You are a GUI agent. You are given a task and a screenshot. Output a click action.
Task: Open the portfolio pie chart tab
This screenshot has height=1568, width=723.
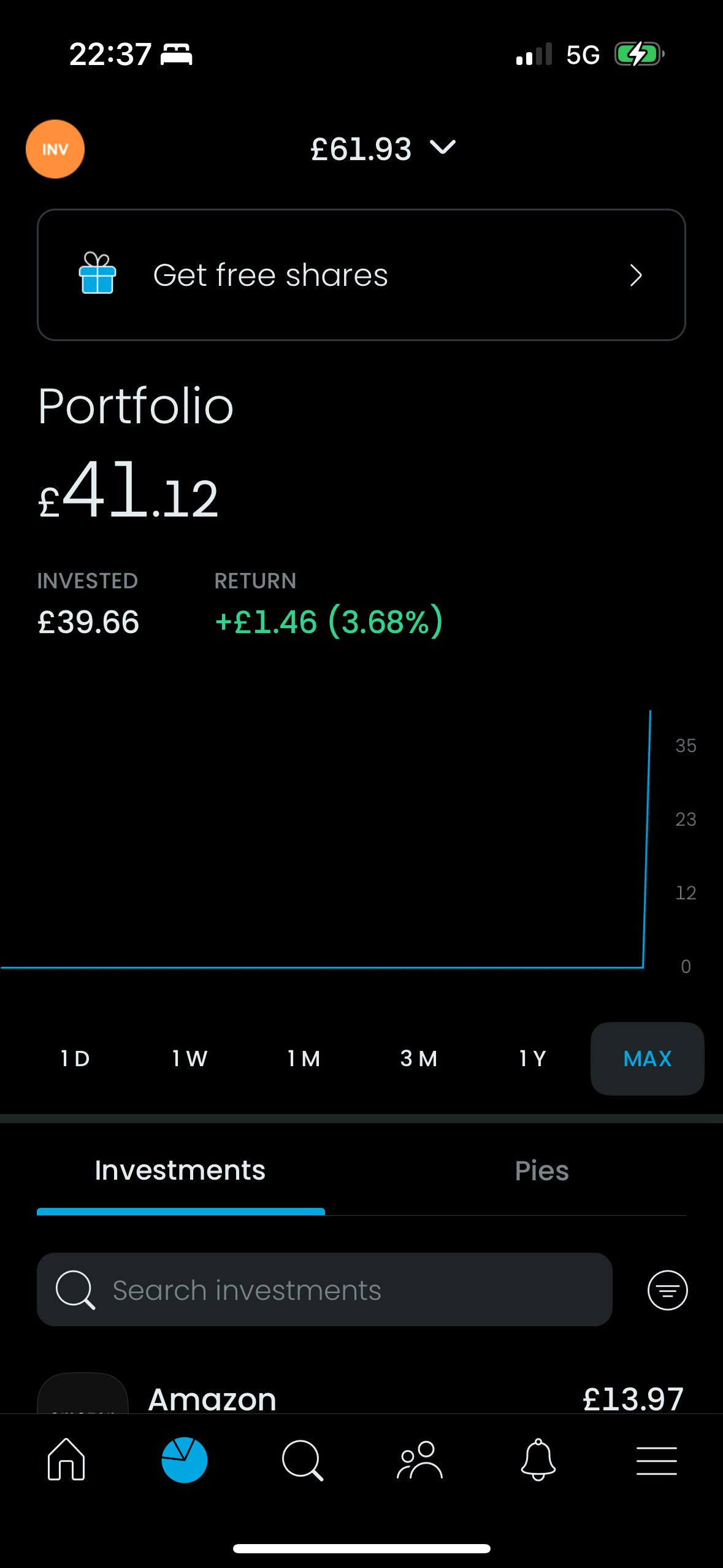184,1460
